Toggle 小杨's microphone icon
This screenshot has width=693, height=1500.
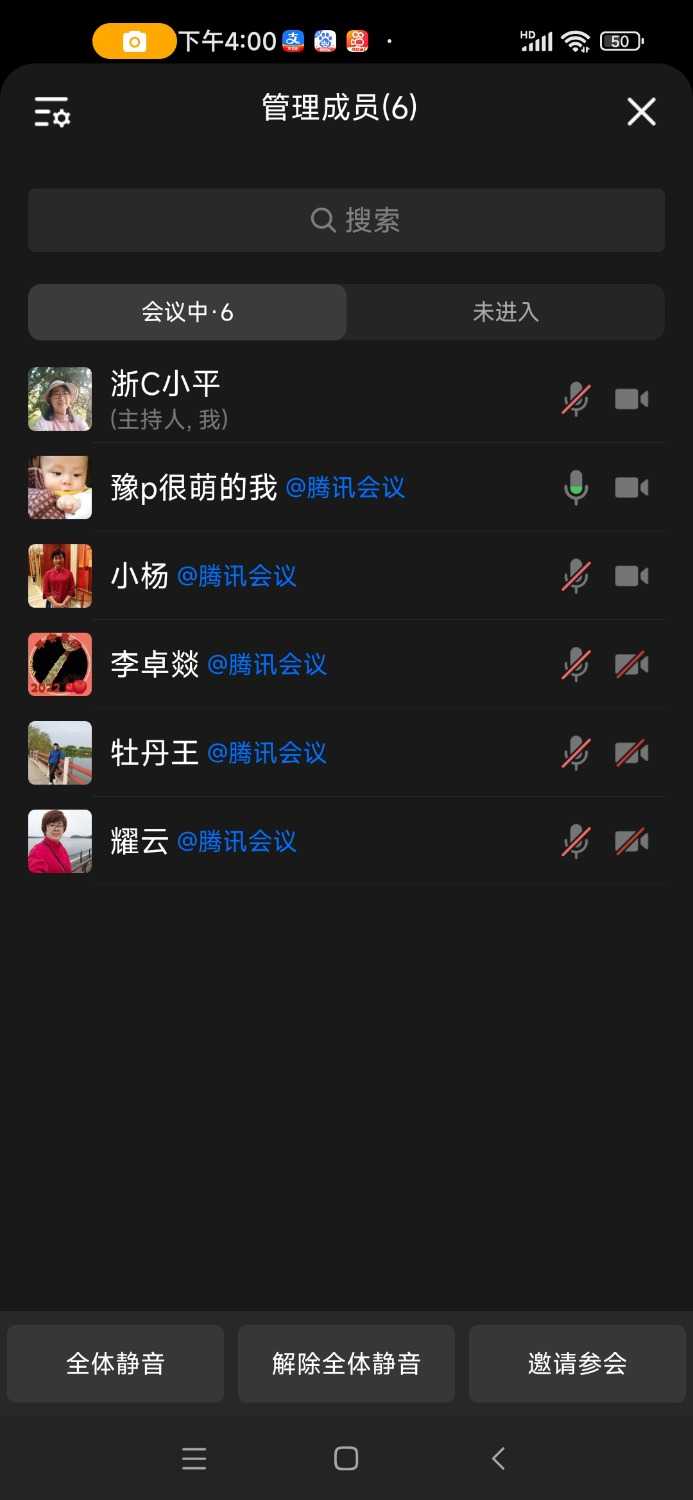576,576
